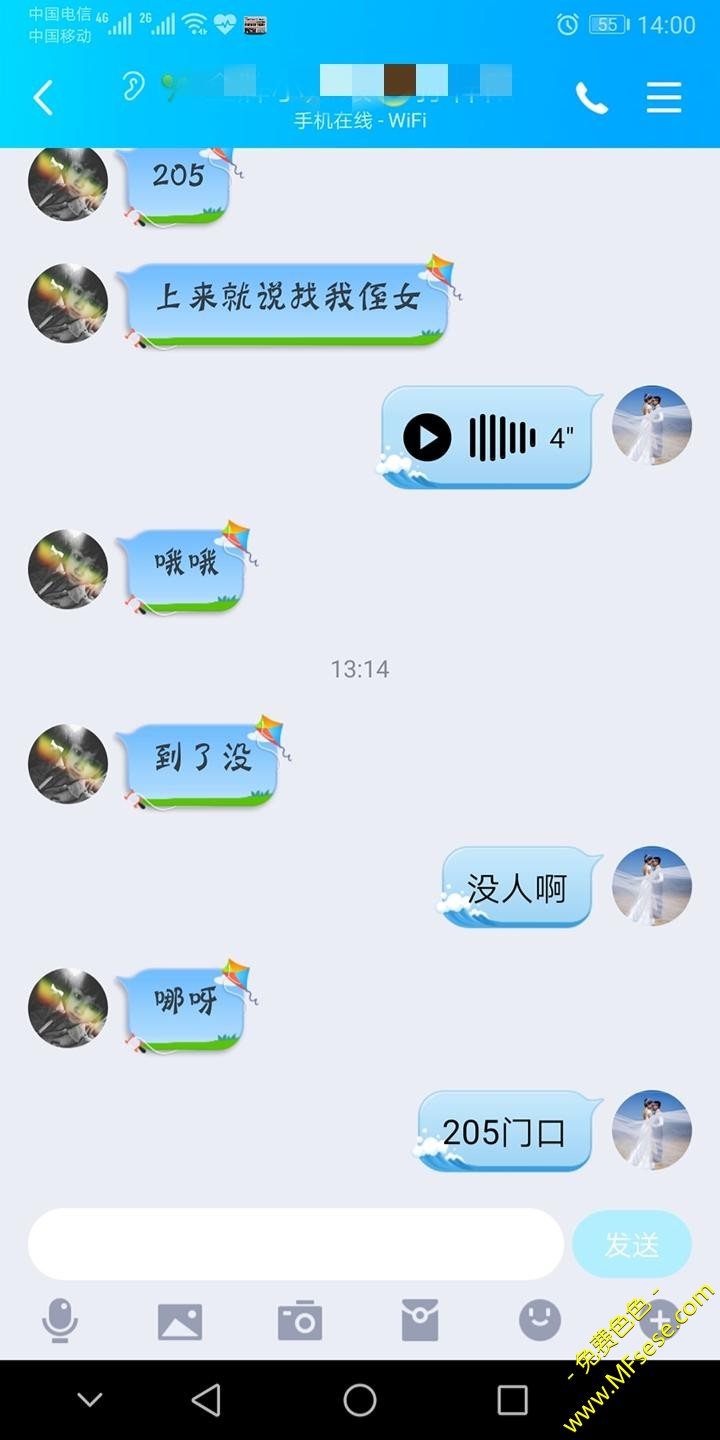This screenshot has height=1440, width=720.
Task: Open the photo gallery picker
Action: (x=180, y=1322)
